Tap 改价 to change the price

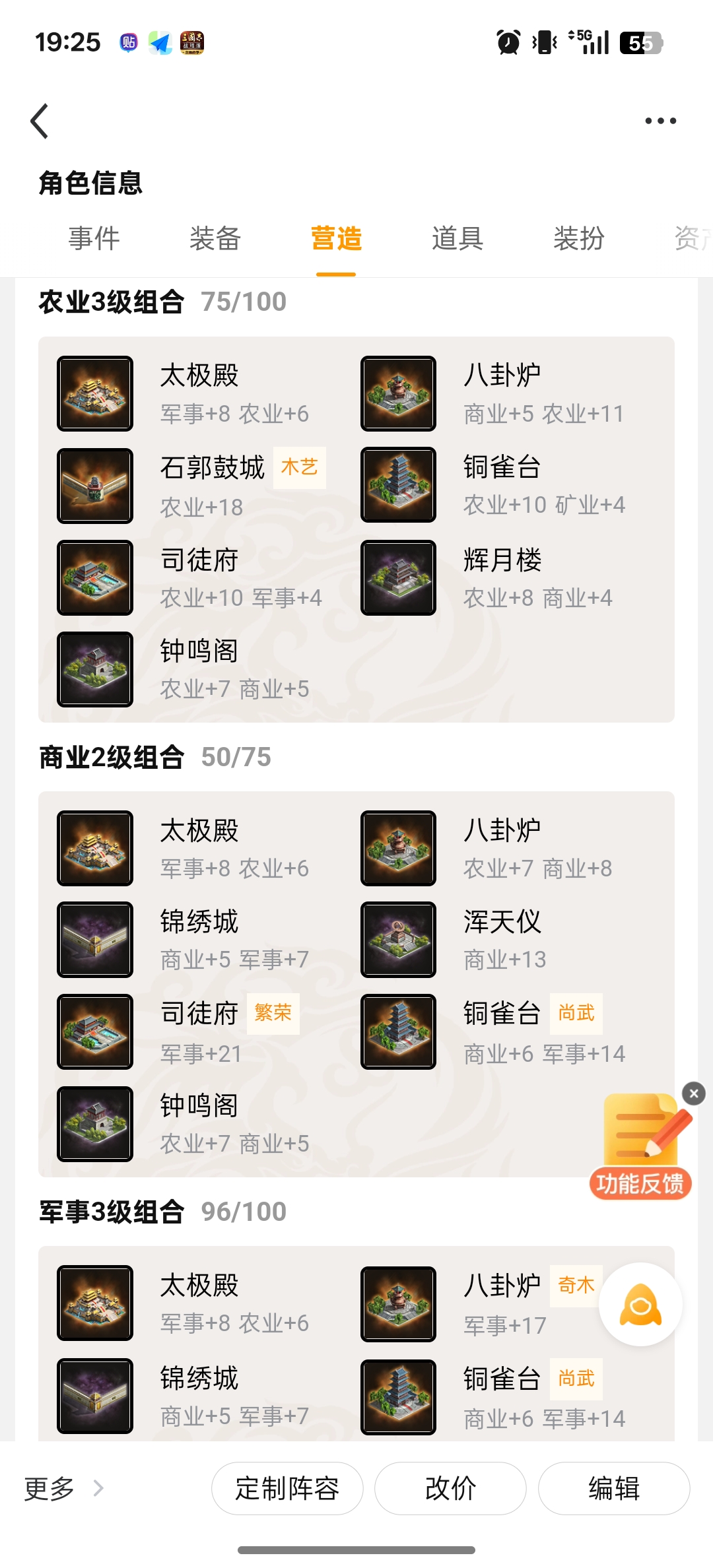[x=450, y=1488]
